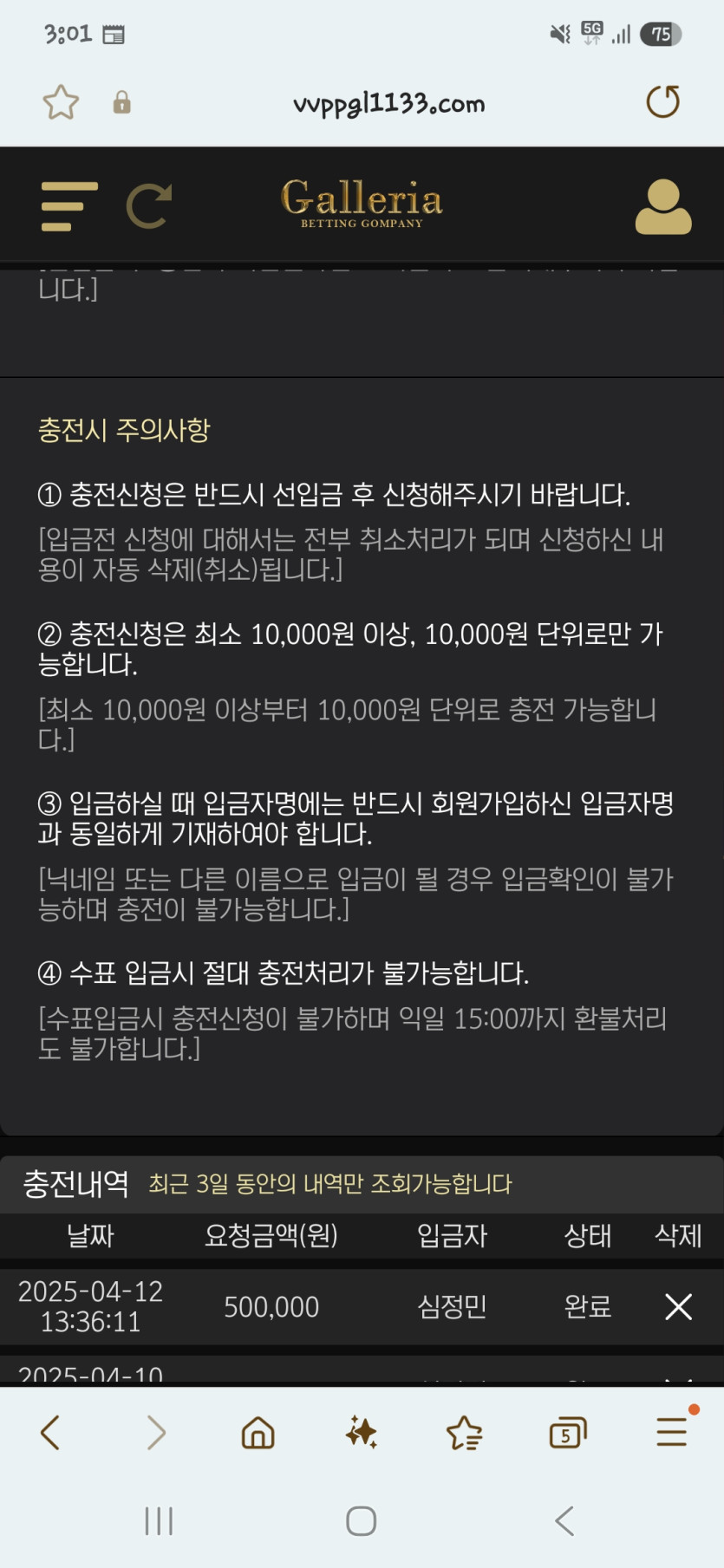Return to the phone's home screen
The height and width of the screenshot is (1568, 724).
[361, 1521]
